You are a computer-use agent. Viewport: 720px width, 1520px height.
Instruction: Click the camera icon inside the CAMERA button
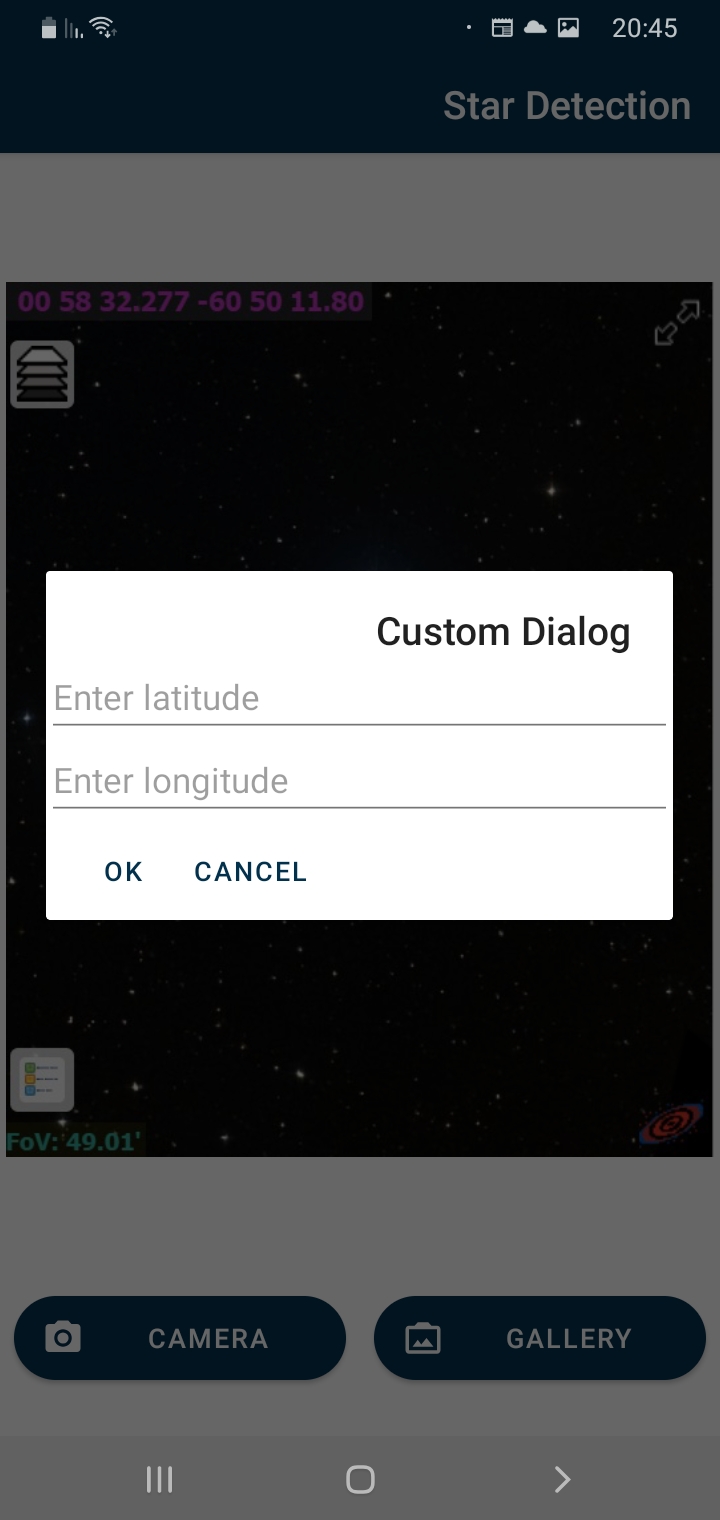tap(62, 1338)
